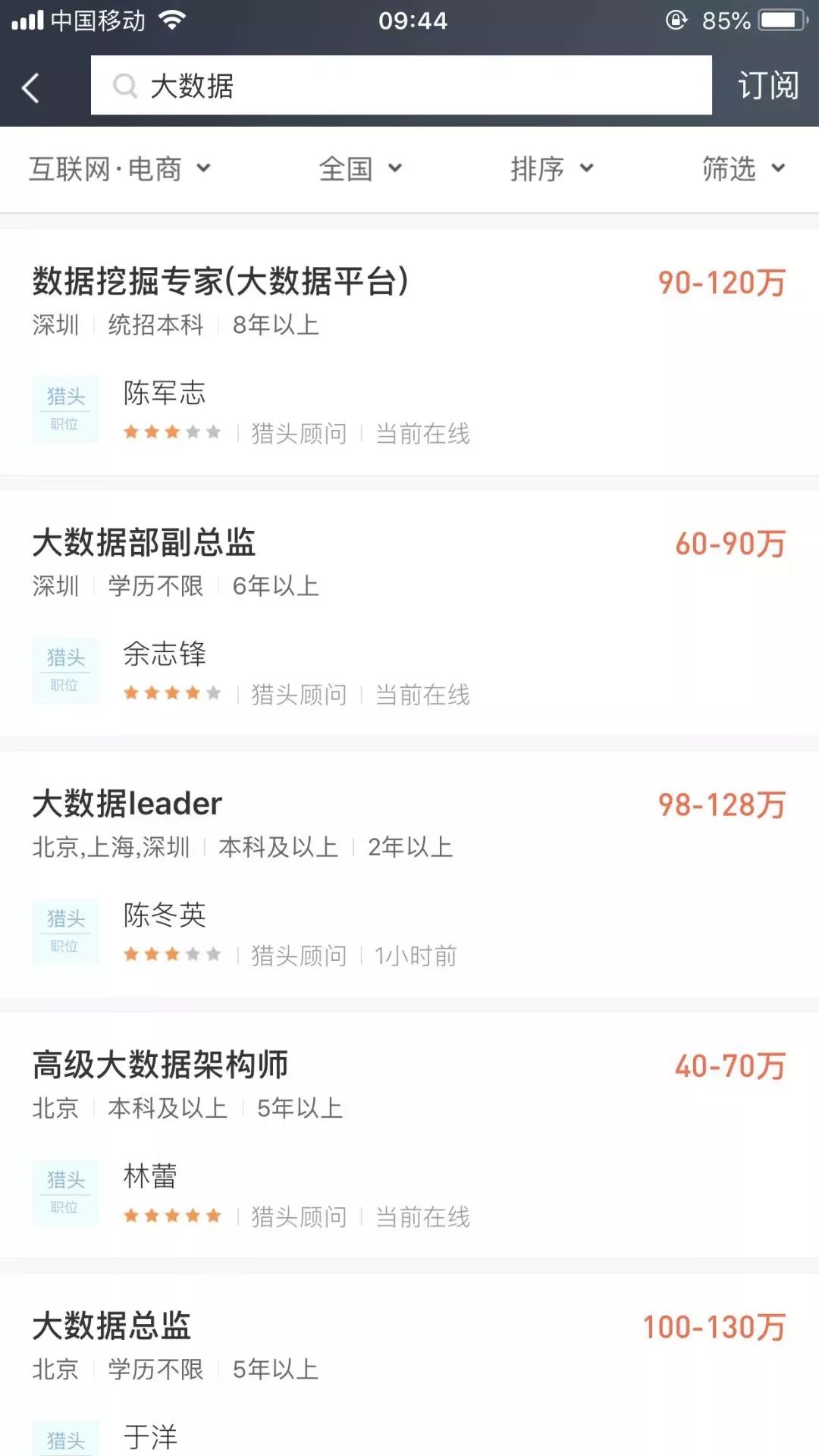
Task: Expand the 排序 sort dropdown
Action: 551,168
